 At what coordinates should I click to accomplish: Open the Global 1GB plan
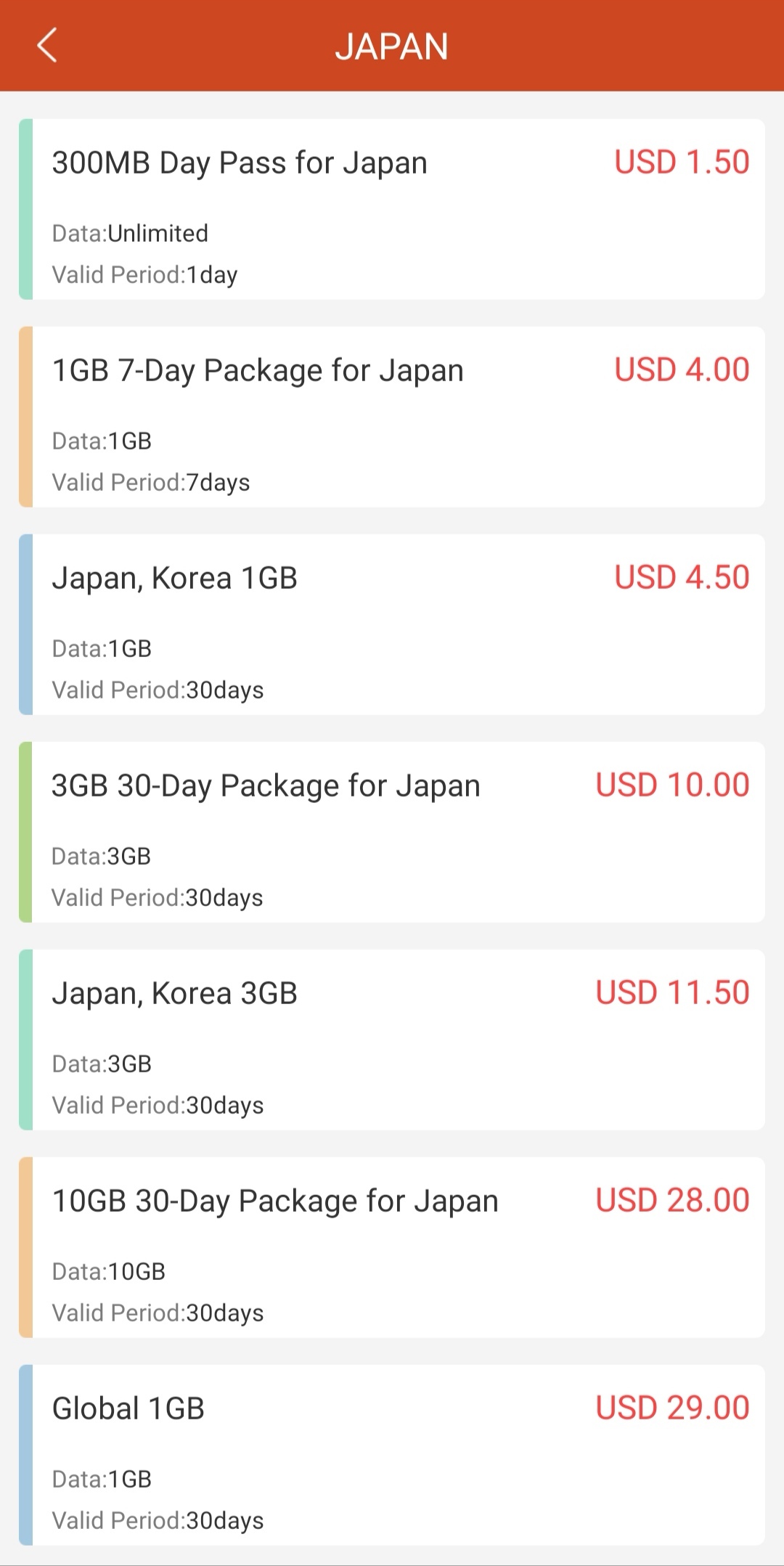(392, 1455)
